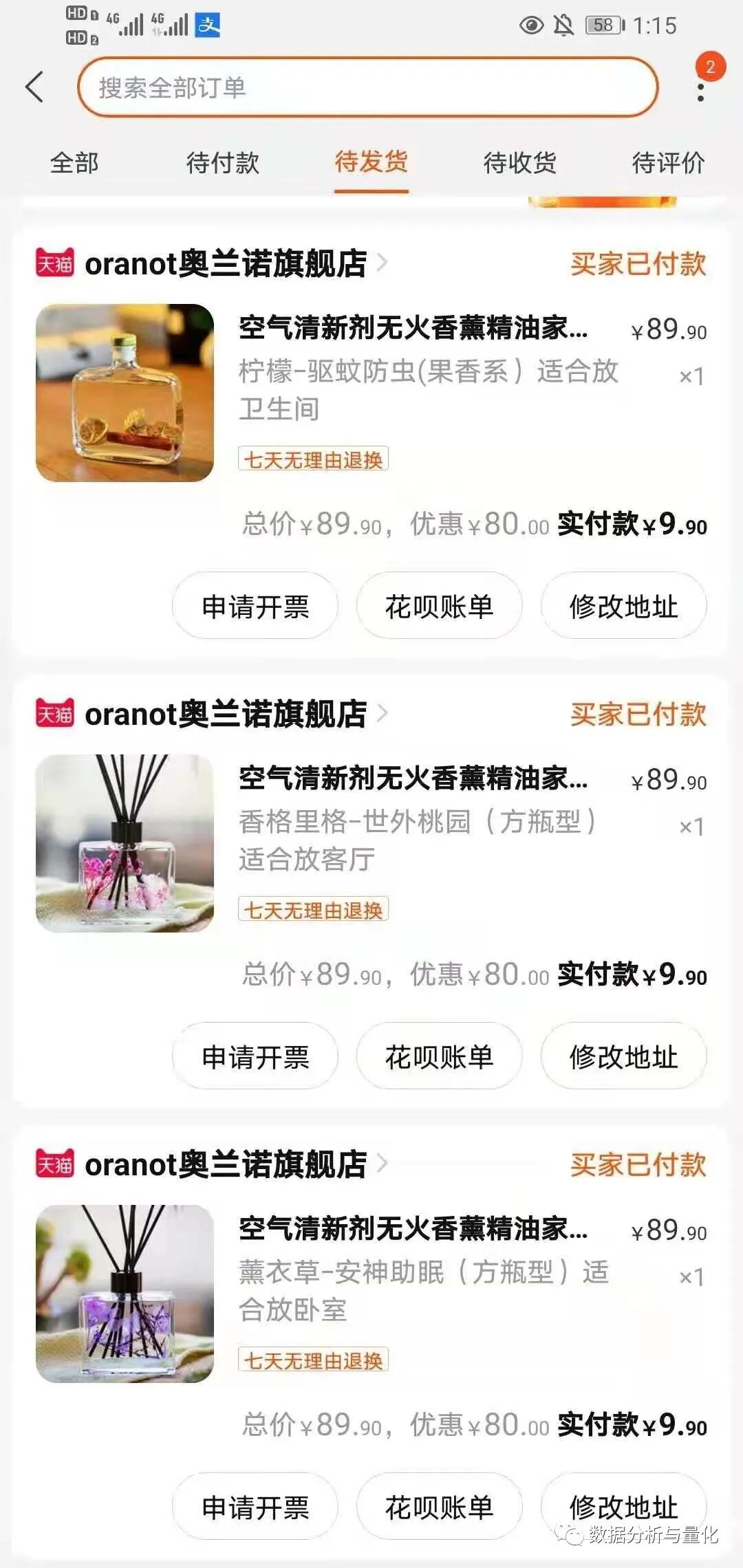This screenshot has width=743, height=1568.
Task: Switch to the 待收货 tab
Action: click(x=519, y=163)
